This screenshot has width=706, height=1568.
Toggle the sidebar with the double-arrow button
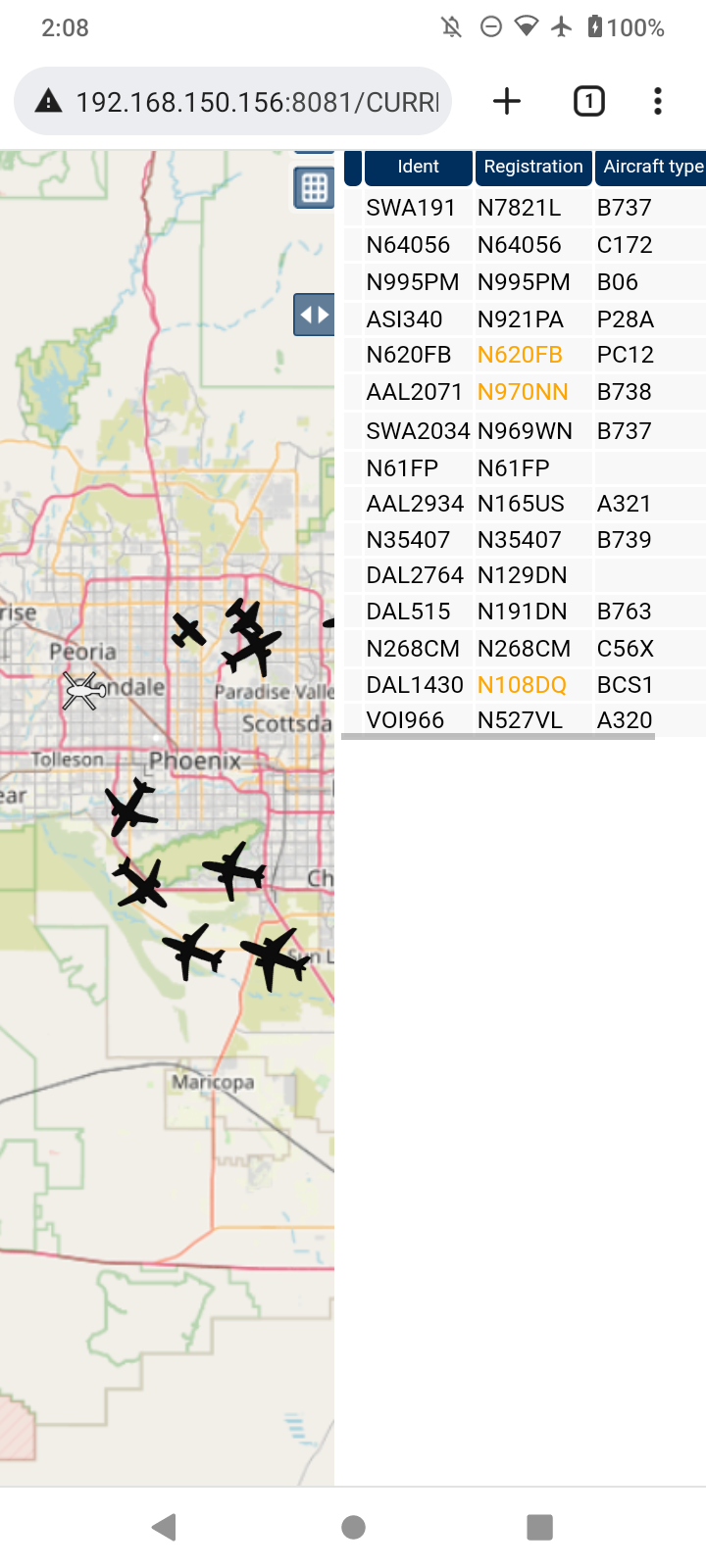(314, 315)
